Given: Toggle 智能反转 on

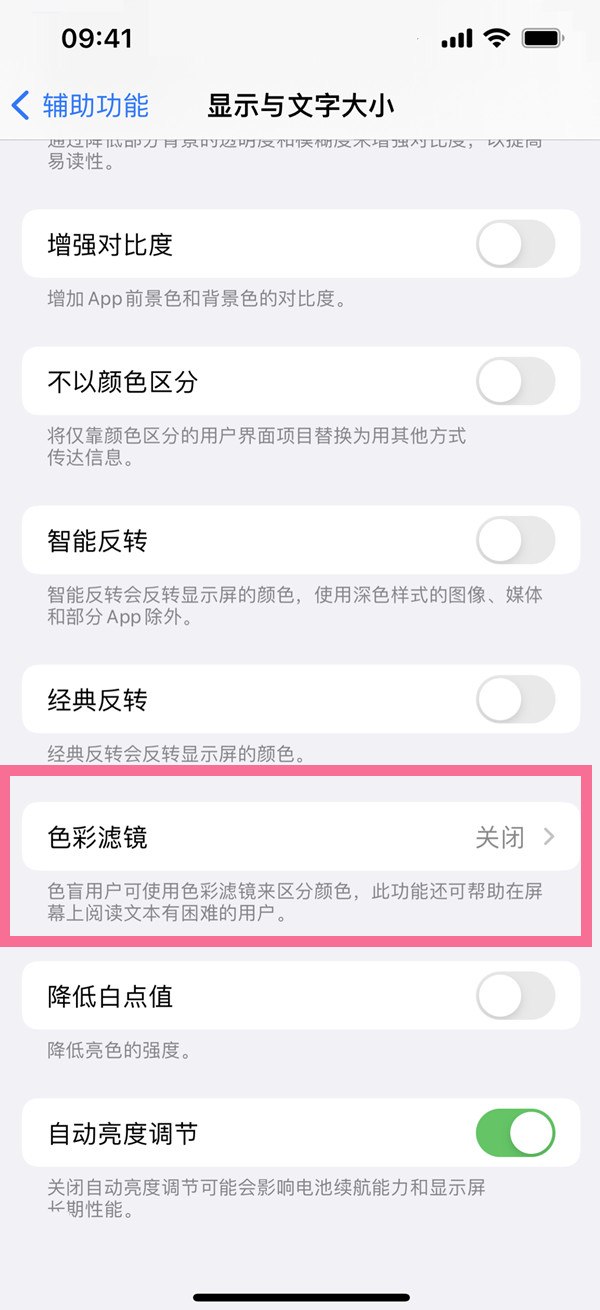Looking at the screenshot, I should pyautogui.click(x=515, y=542).
